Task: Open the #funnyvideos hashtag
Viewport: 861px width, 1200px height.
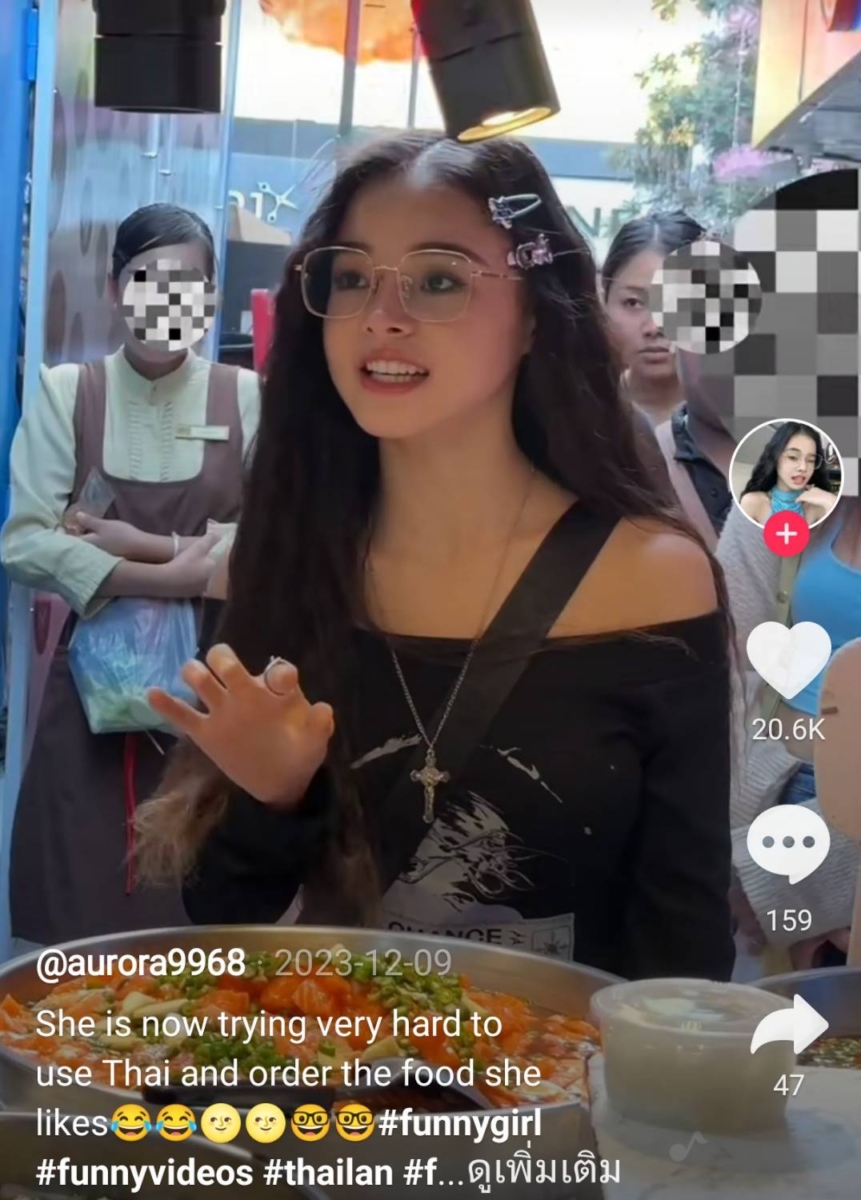Action: click(144, 1172)
